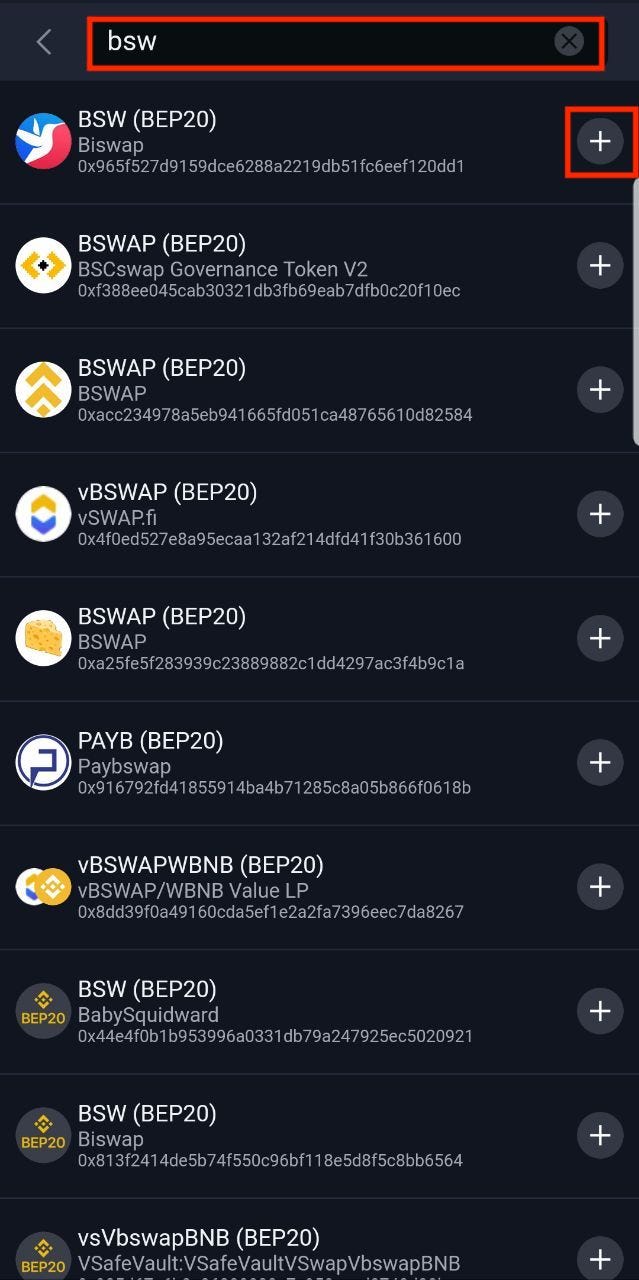Add the BSWAP token with address 0xacc2…
The image size is (639, 1280).
tap(600, 390)
